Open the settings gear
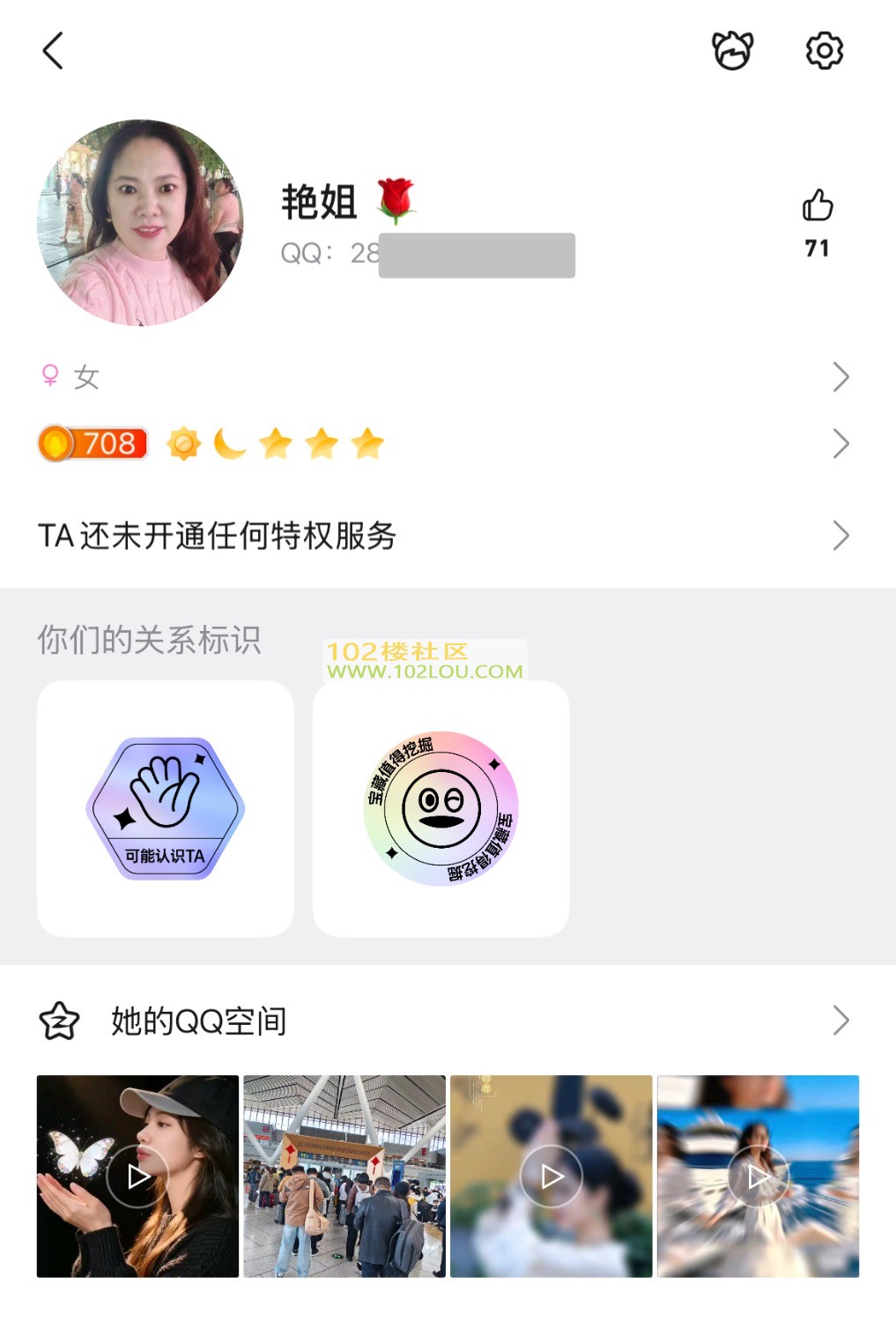896x1322 pixels. (x=824, y=50)
